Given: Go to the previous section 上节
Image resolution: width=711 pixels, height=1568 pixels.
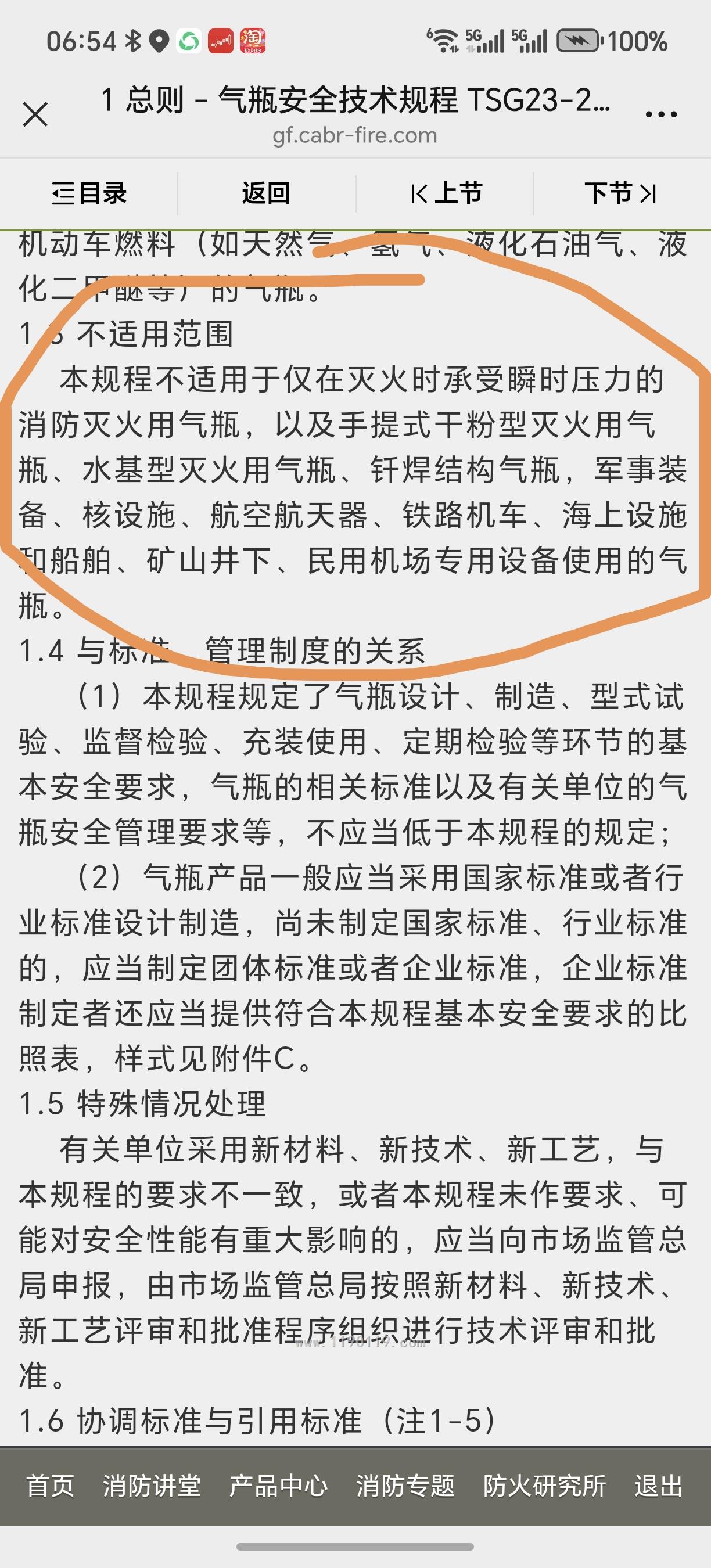Looking at the screenshot, I should (x=446, y=193).
